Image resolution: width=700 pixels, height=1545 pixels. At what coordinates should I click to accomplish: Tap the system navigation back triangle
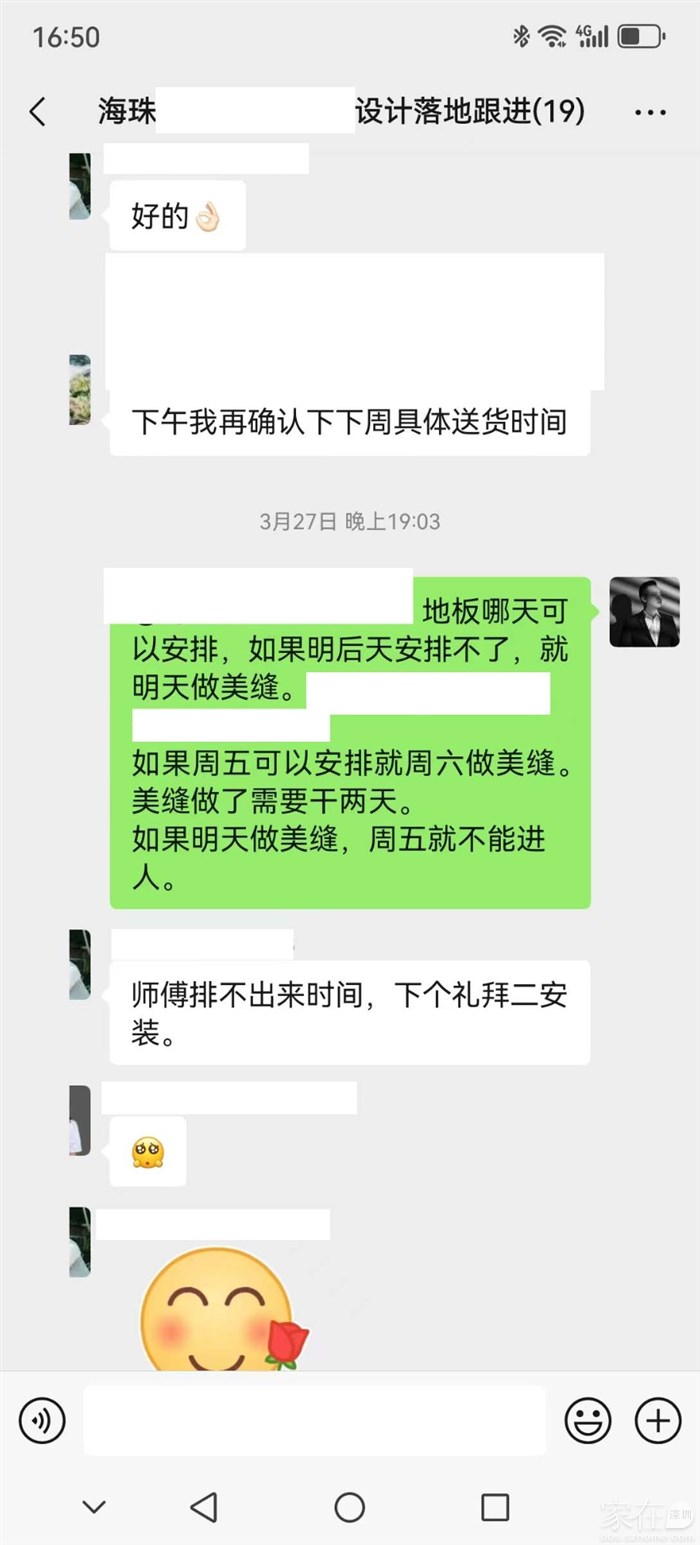tap(204, 1507)
